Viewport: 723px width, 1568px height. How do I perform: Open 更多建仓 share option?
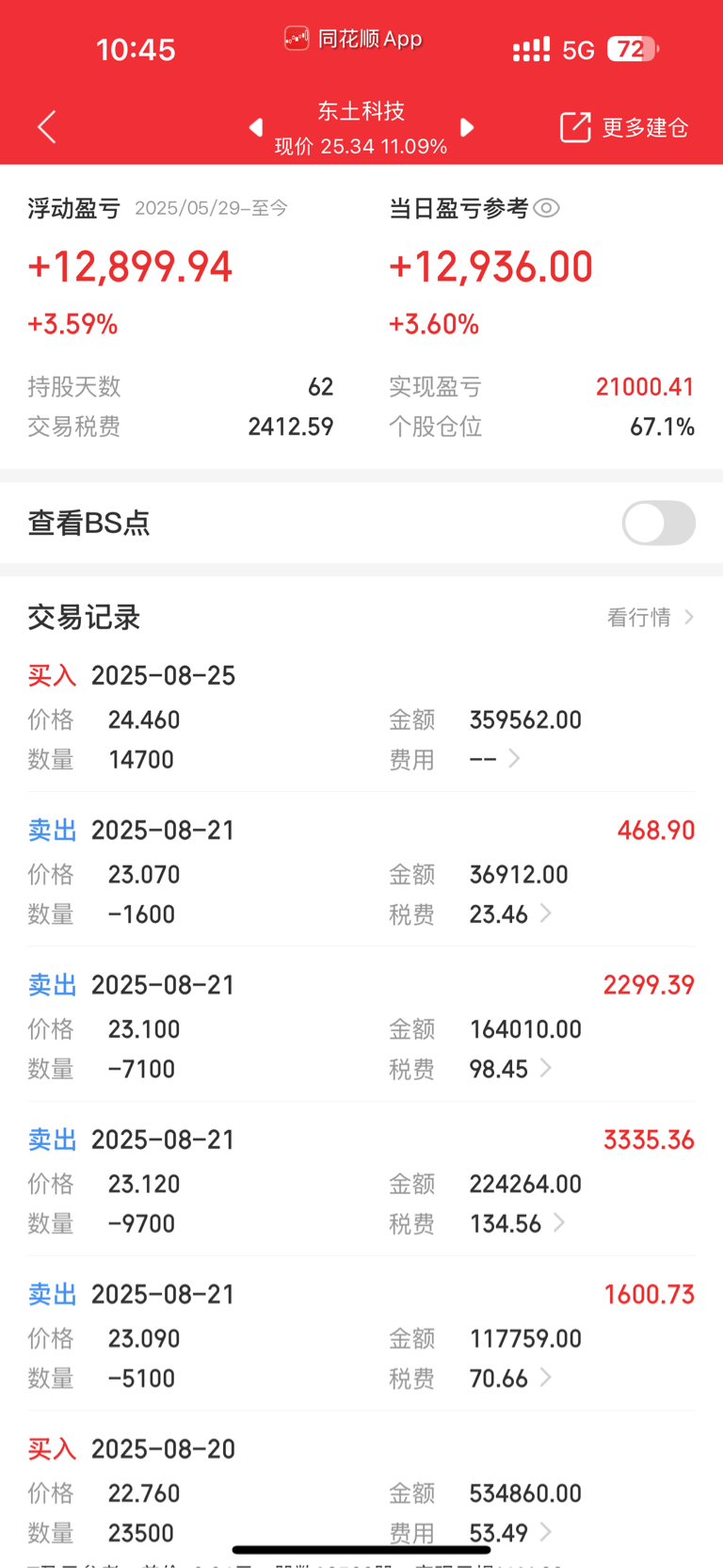(x=624, y=127)
